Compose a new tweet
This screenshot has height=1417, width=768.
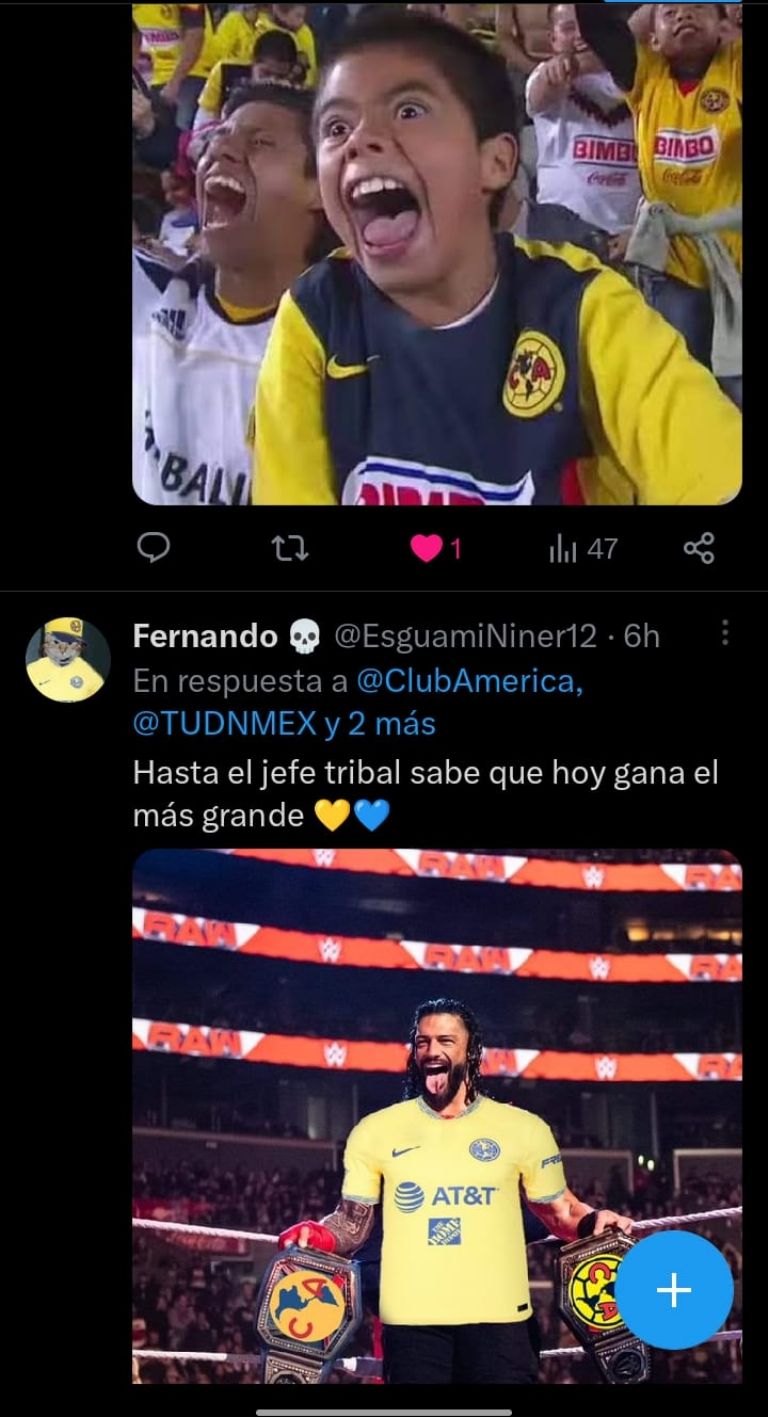(x=673, y=1290)
